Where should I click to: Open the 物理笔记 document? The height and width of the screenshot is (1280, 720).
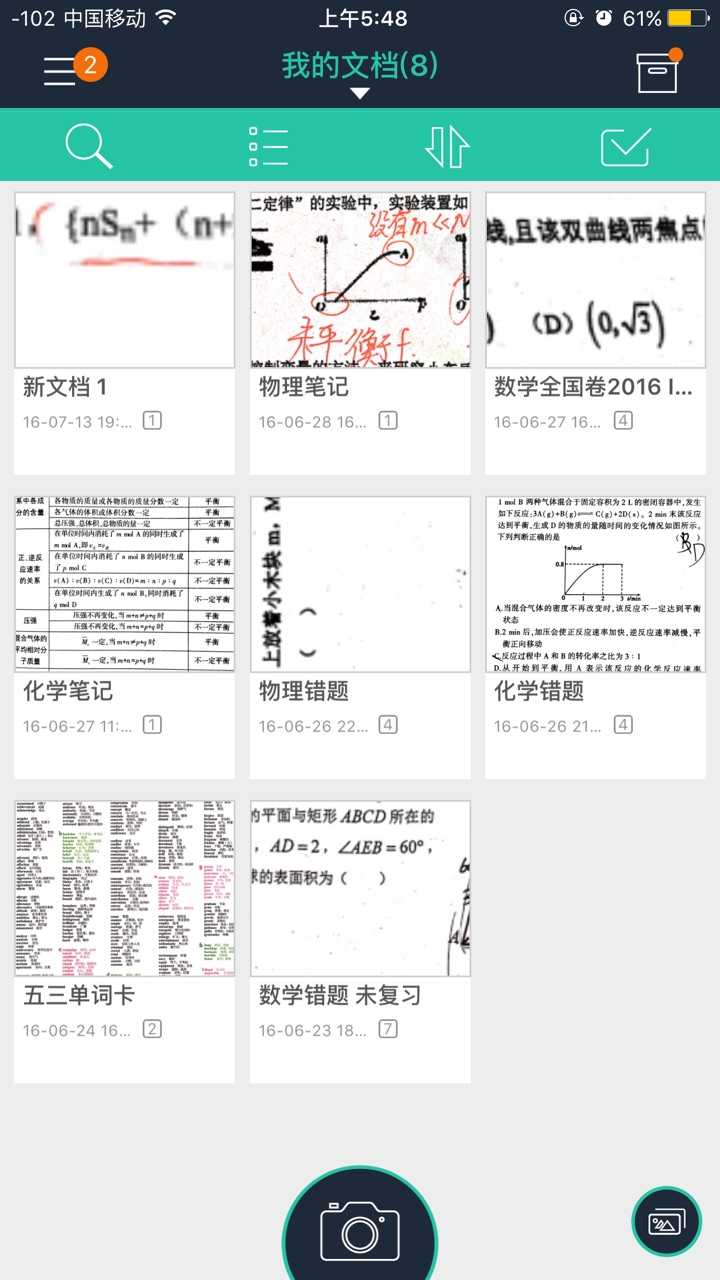(360, 332)
